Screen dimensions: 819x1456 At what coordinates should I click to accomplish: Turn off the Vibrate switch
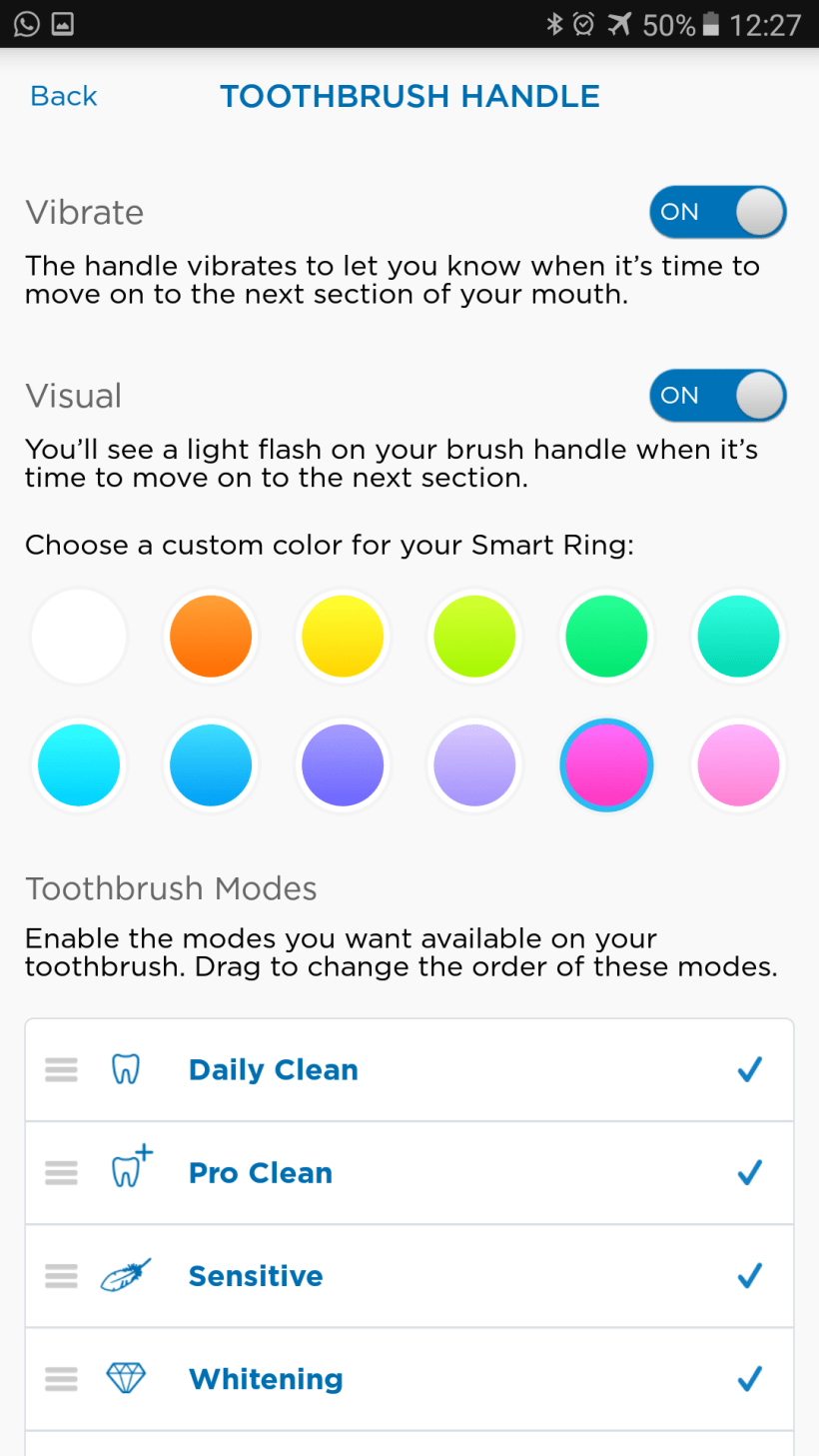[717, 212]
